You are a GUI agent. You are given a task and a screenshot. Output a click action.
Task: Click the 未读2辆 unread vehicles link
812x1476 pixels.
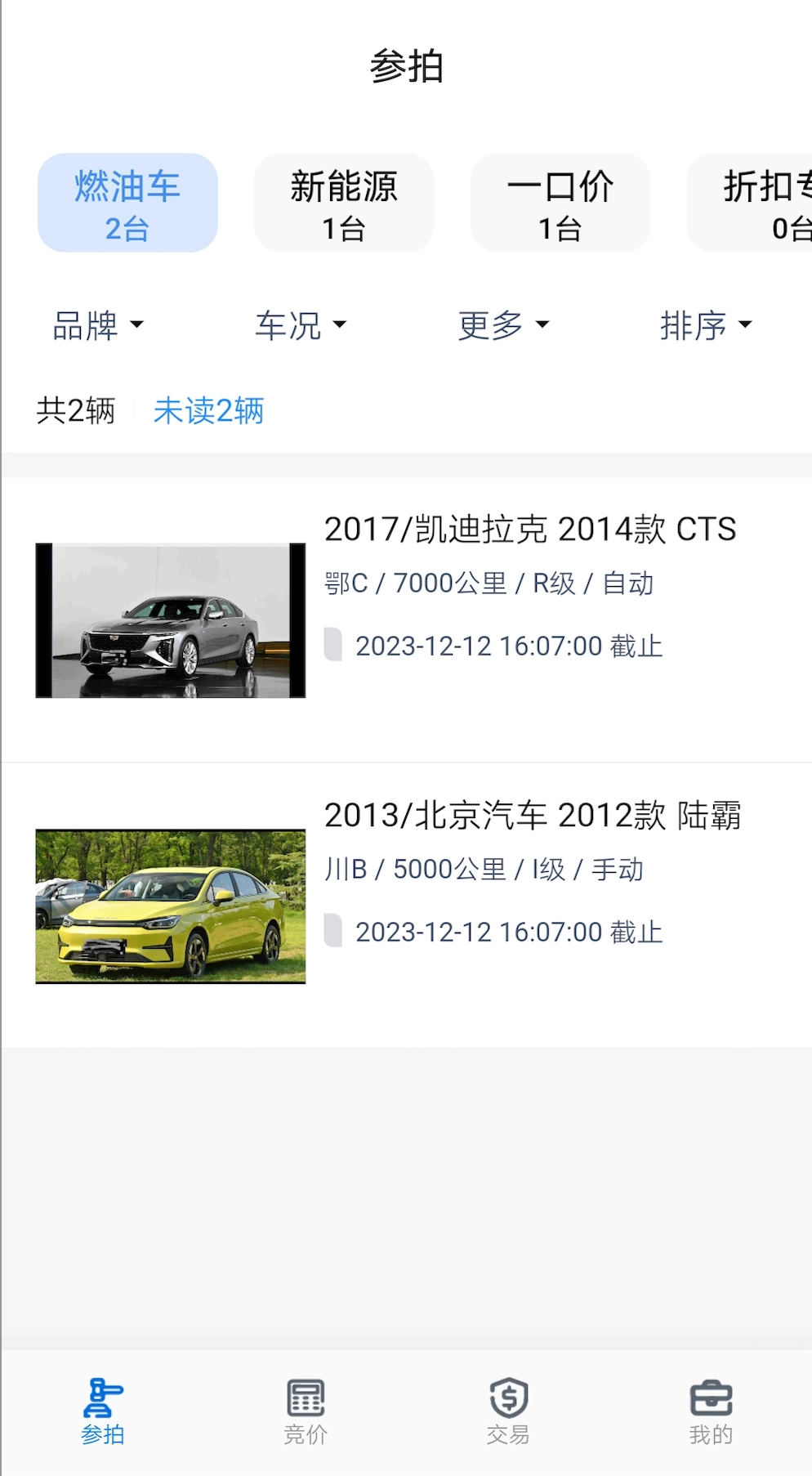coord(208,411)
